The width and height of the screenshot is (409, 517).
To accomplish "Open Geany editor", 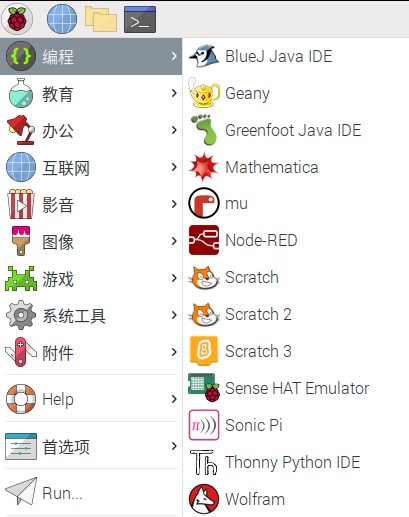I will point(296,93).
